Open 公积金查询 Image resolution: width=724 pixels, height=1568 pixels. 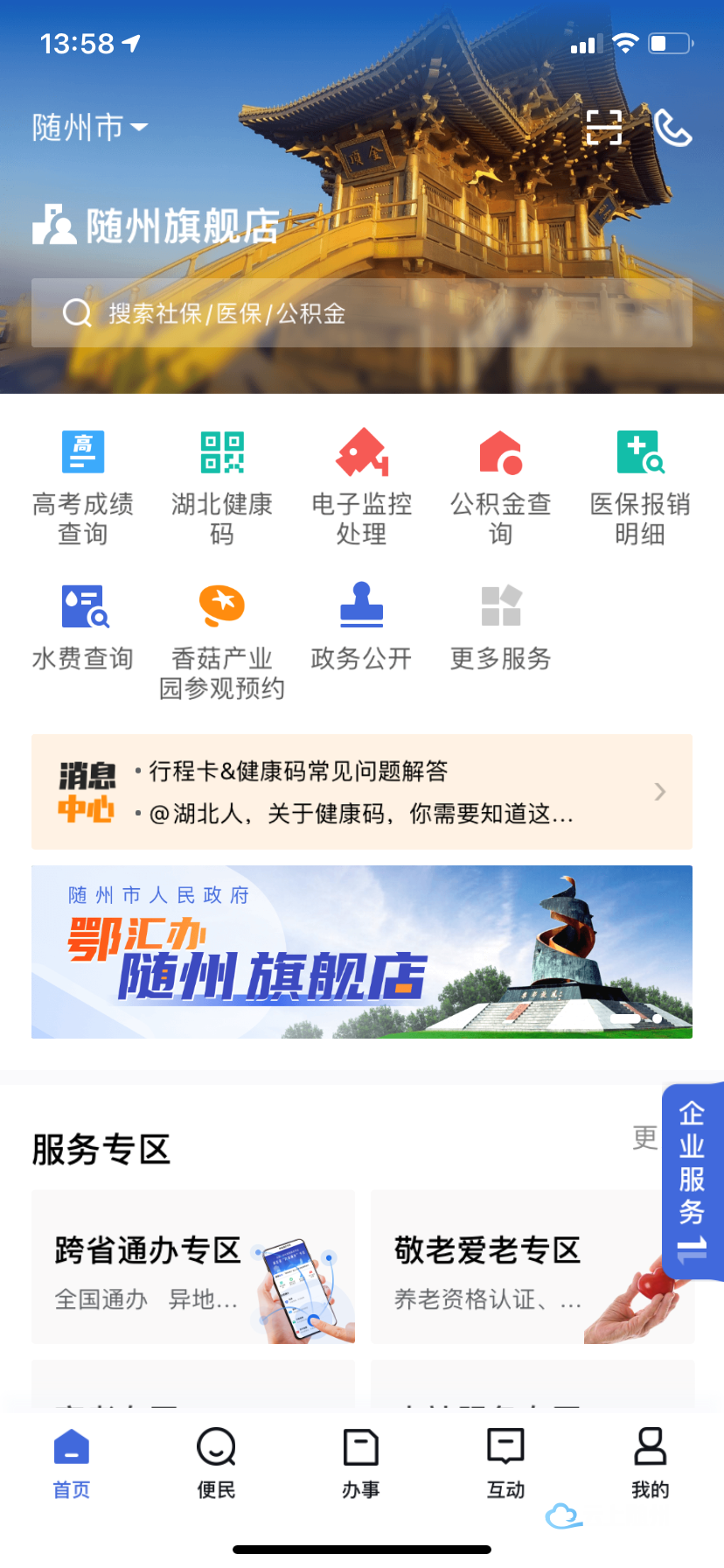[500, 486]
